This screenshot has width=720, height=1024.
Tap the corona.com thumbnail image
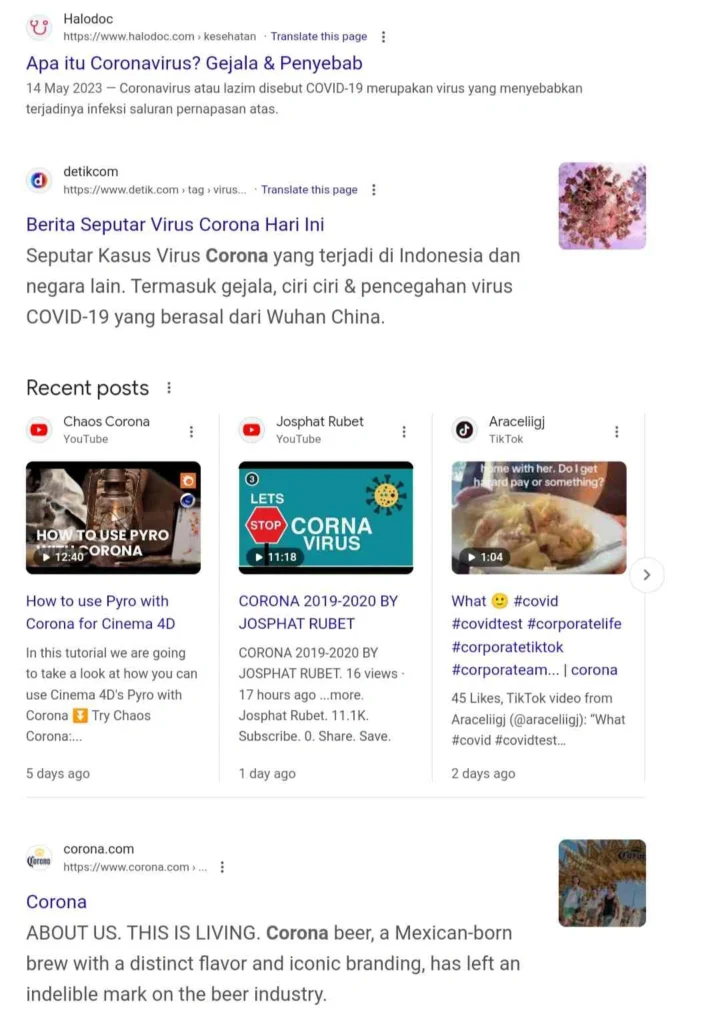pos(602,883)
